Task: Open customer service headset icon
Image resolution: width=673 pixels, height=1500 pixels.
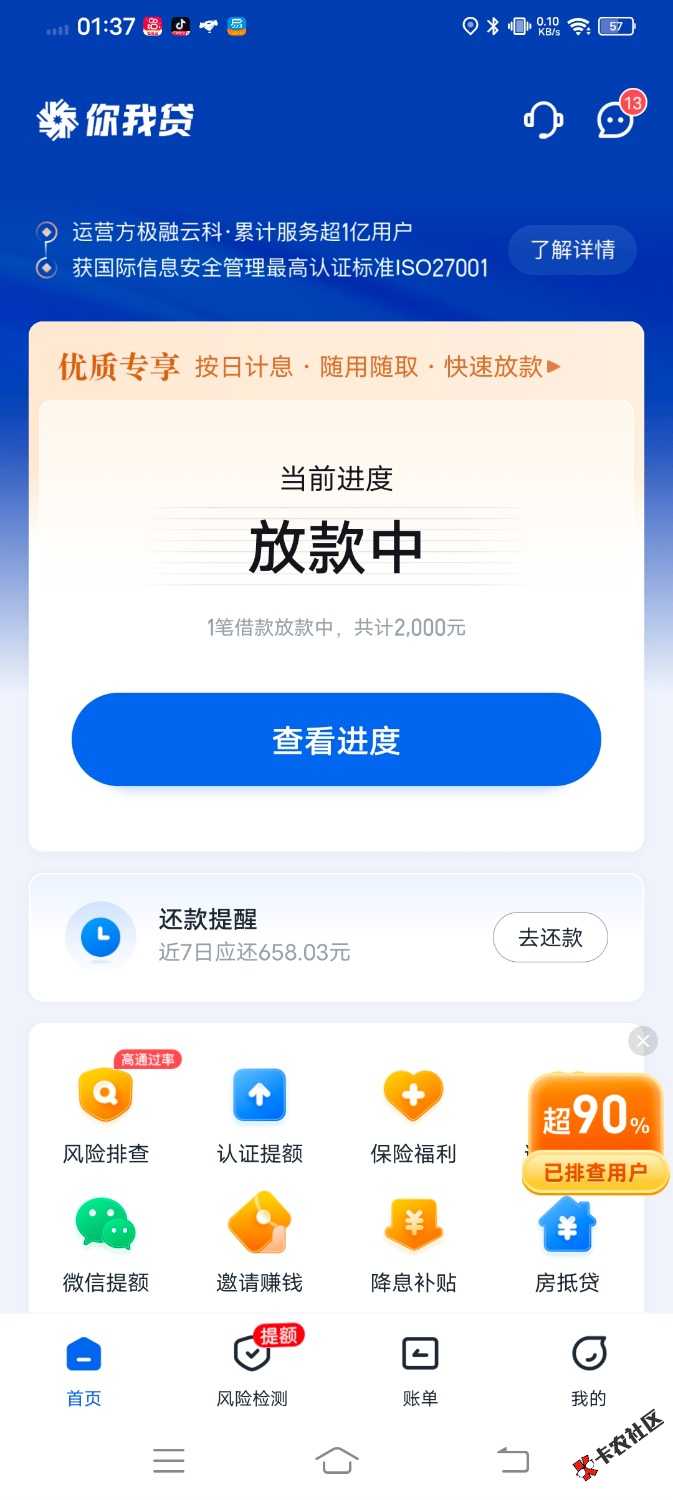Action: pyautogui.click(x=543, y=121)
